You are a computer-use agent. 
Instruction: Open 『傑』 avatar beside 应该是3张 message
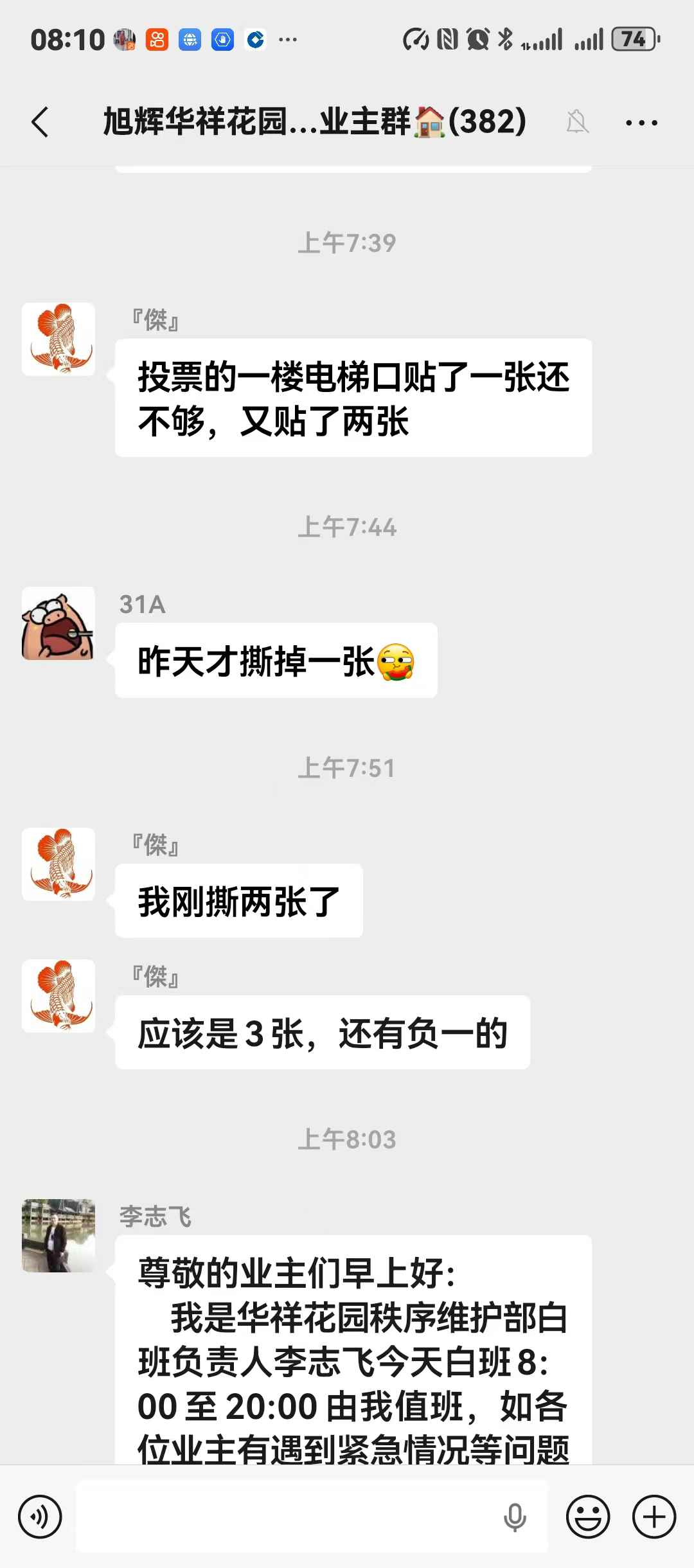click(x=58, y=996)
